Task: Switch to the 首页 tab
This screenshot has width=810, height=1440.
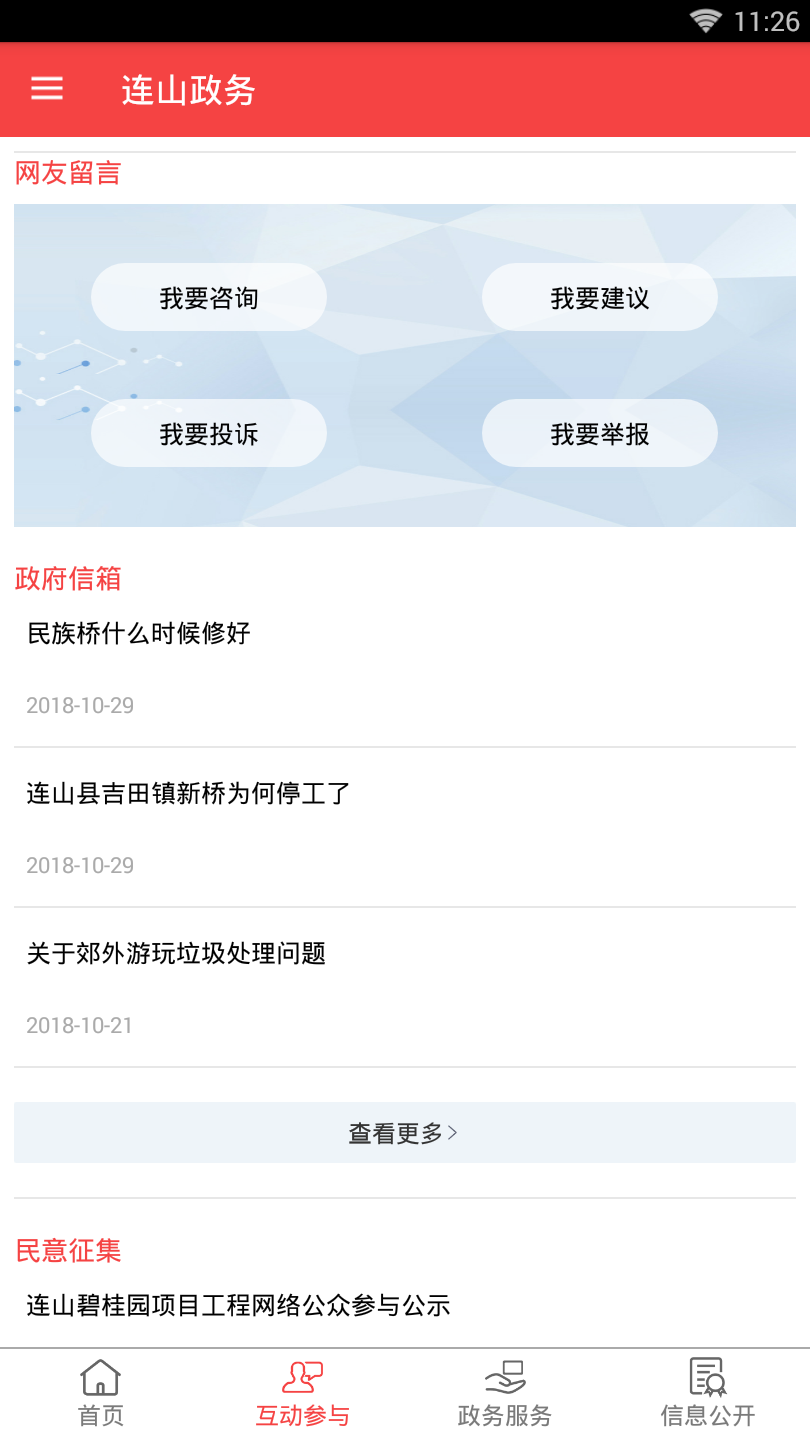Action: pos(101,1394)
